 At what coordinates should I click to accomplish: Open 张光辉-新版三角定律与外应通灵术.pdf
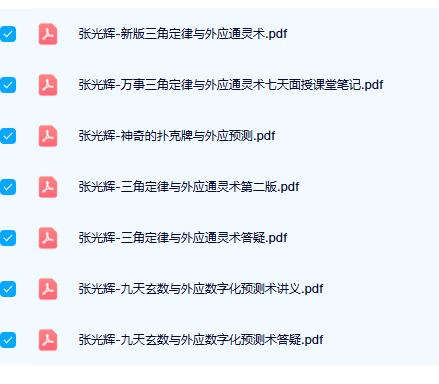pyautogui.click(x=183, y=34)
